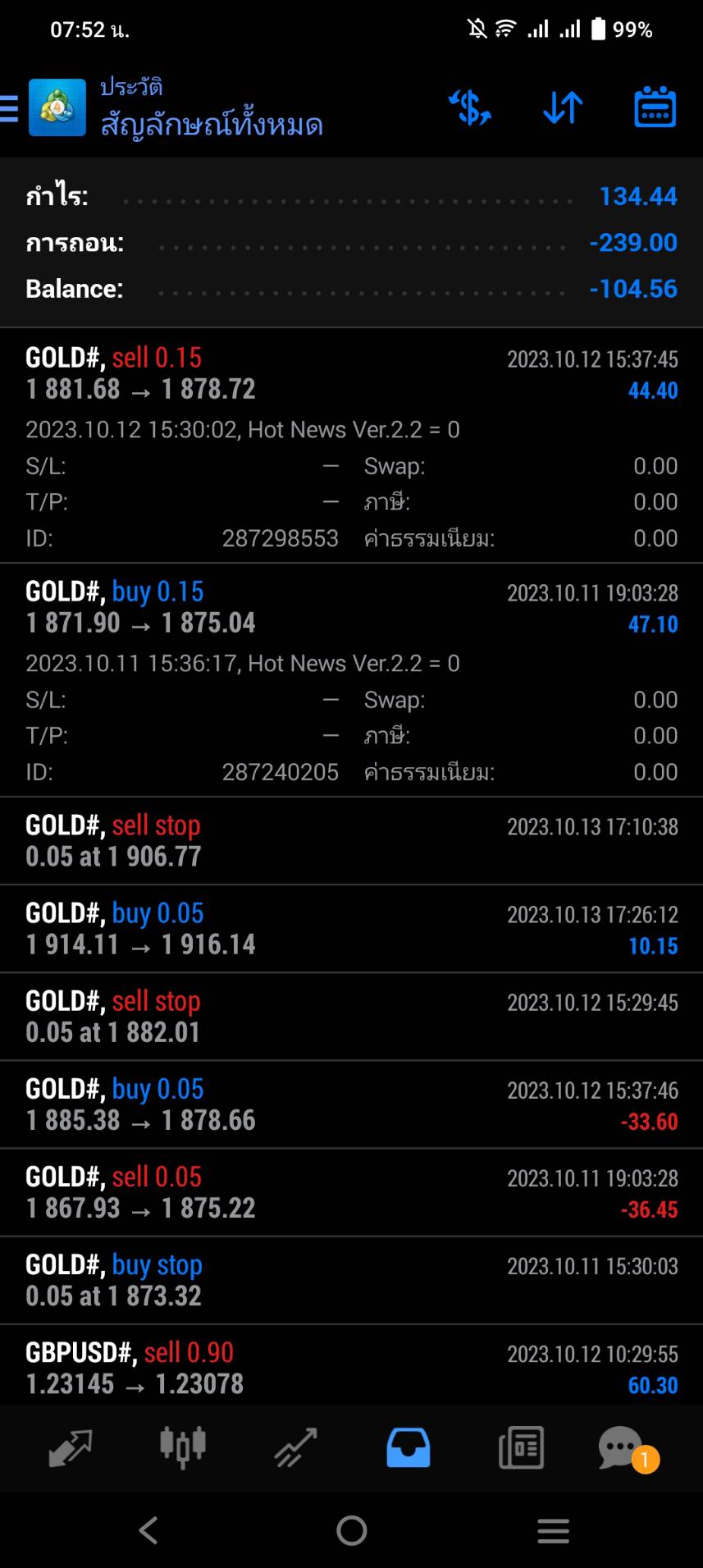Screen dimensions: 703x1568
Task: Open the calendar date range picker
Action: 655,107
